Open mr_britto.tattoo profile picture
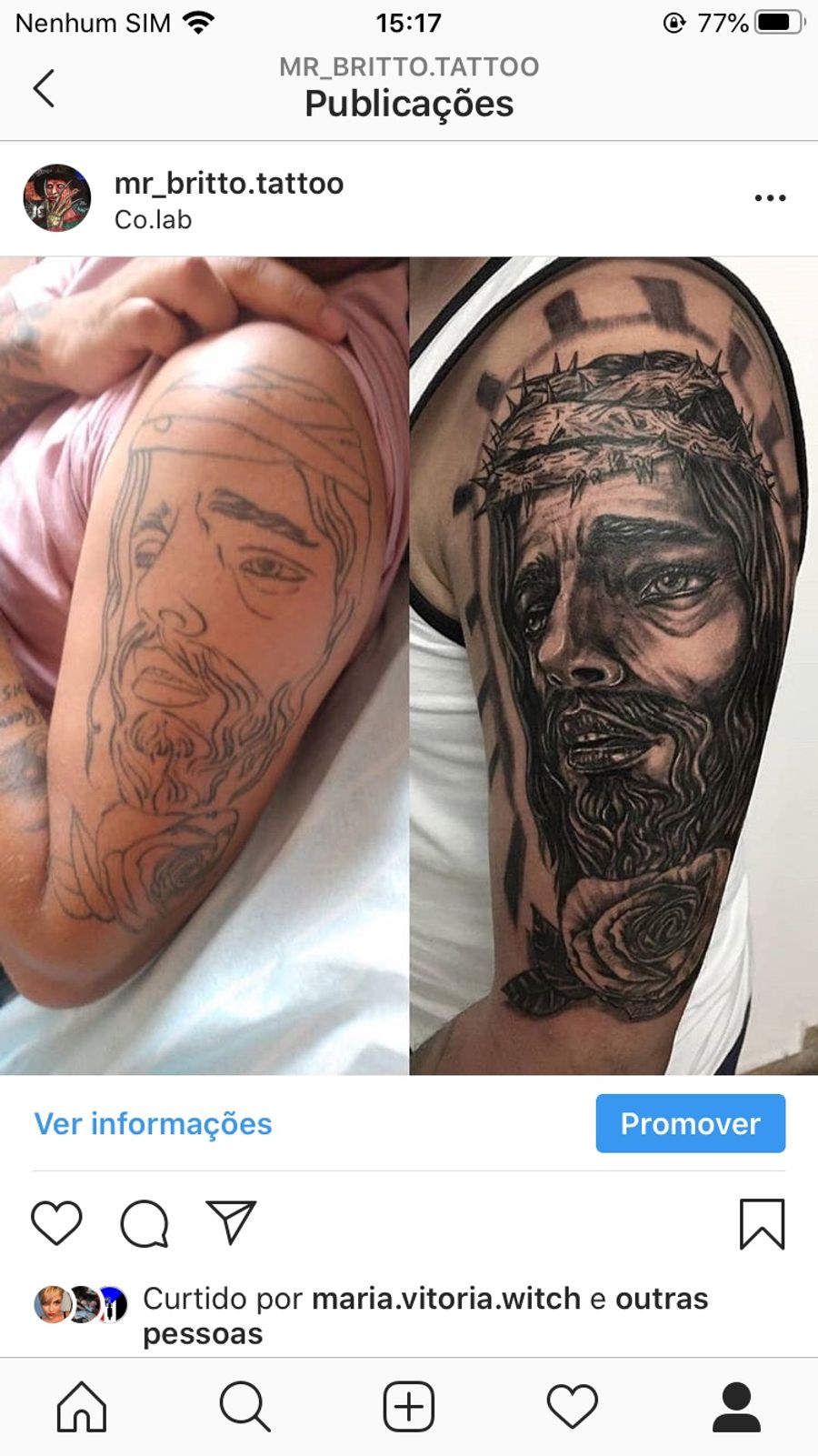The image size is (818, 1456). pyautogui.click(x=57, y=198)
